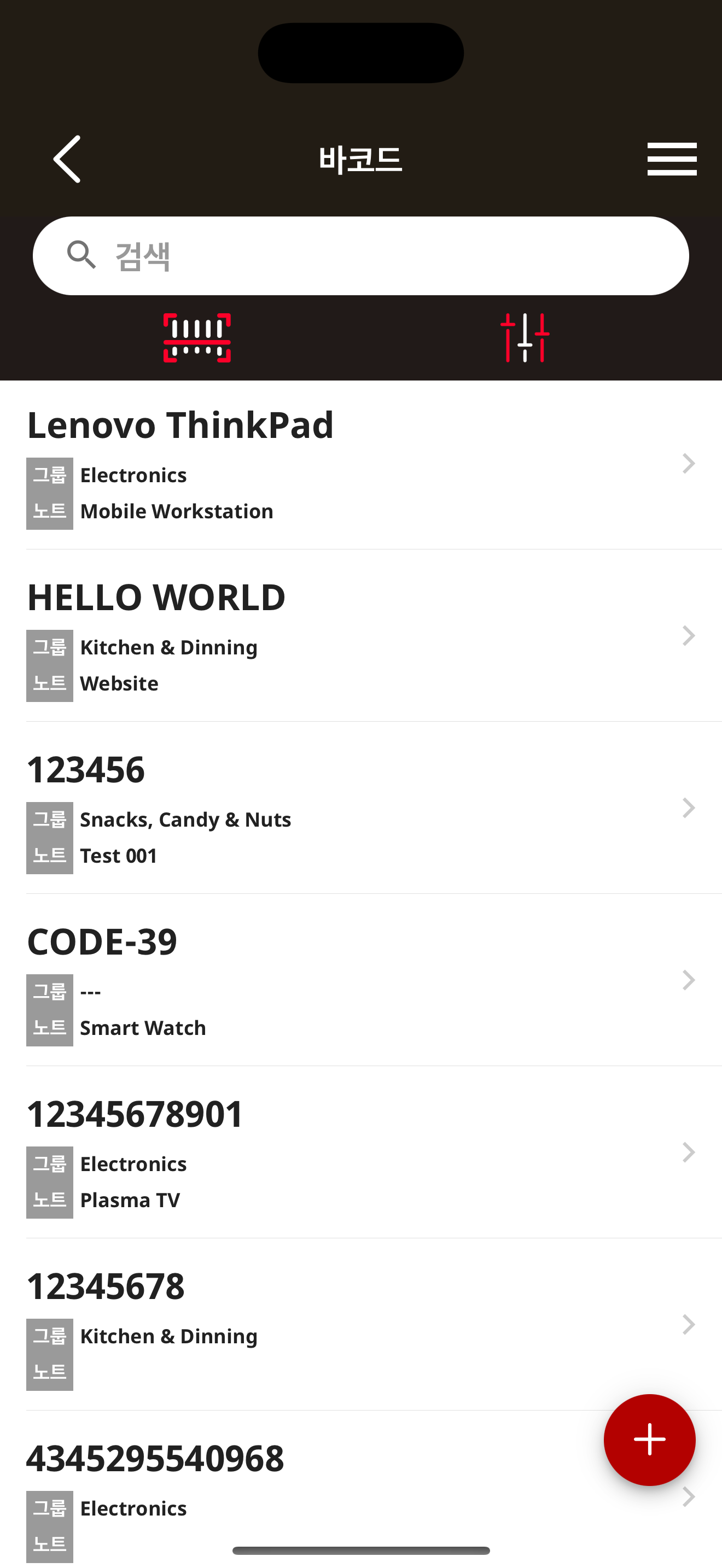The image size is (722, 1568).
Task: View the 123456 barcode entry
Action: [360, 809]
